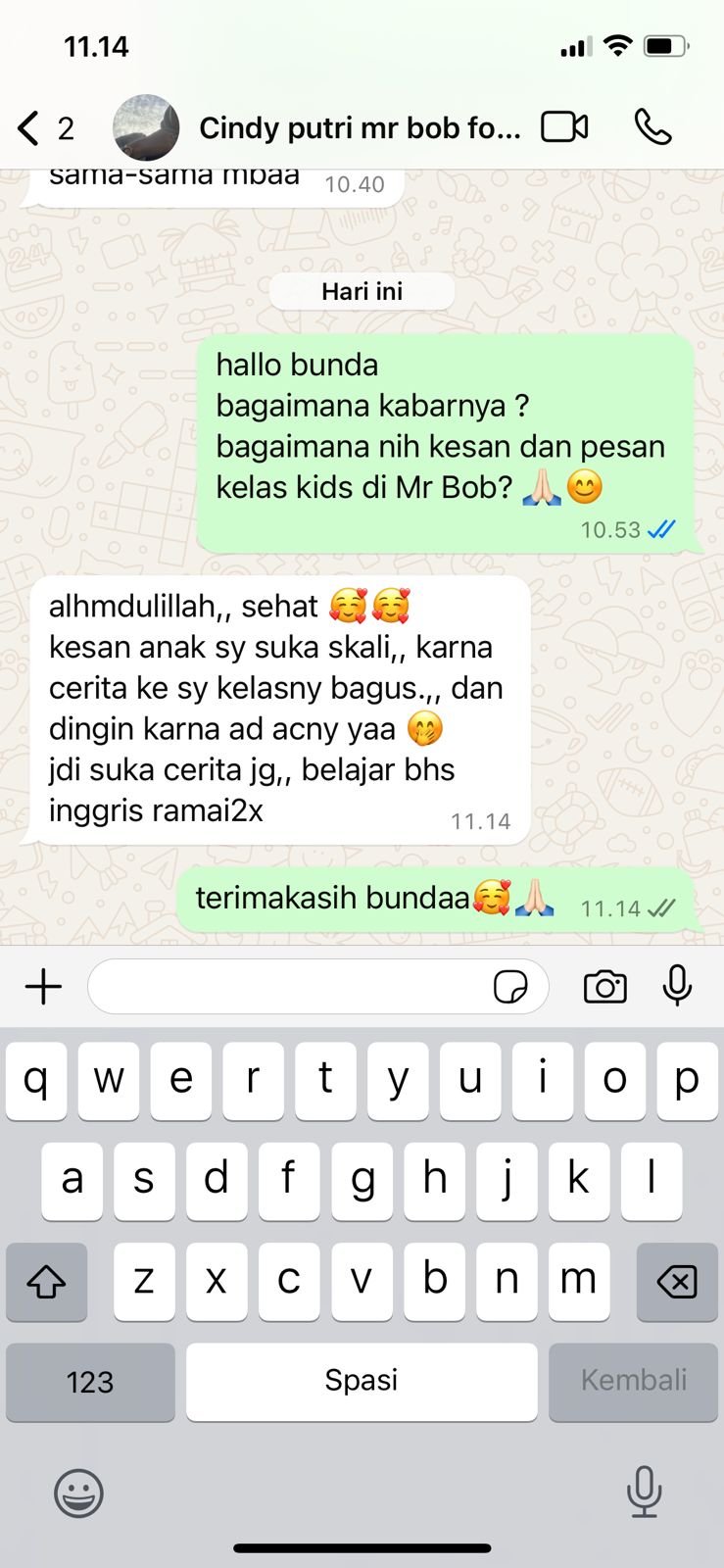Open Cindy putri's contact info
The width and height of the screenshot is (724, 1568).
tap(359, 128)
